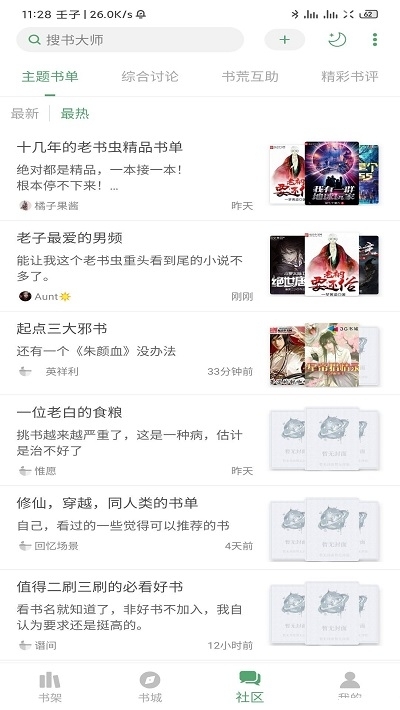
Task: Sort book lists by 最新
Action: tap(25, 113)
